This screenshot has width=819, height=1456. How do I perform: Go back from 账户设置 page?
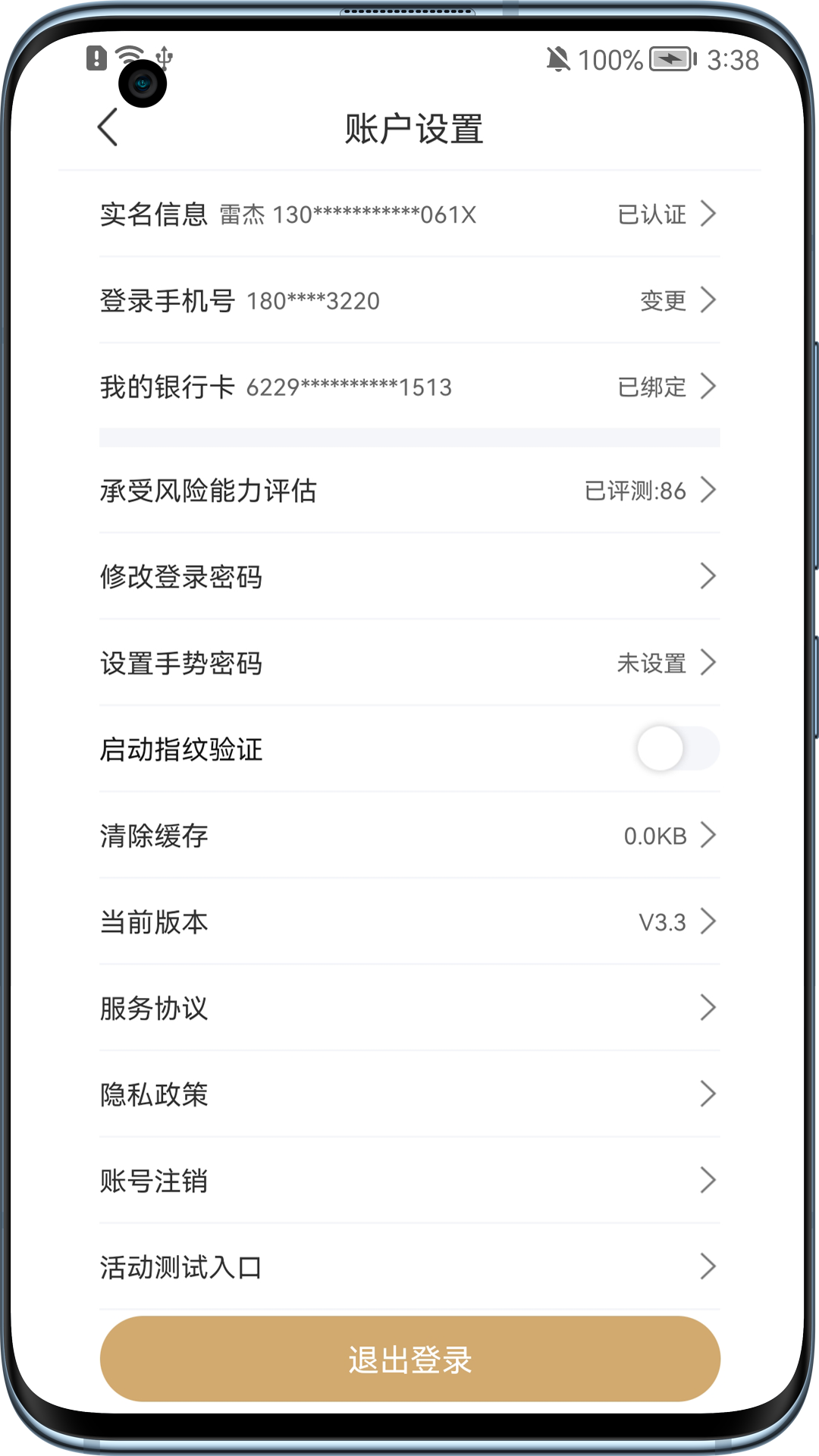(x=108, y=127)
